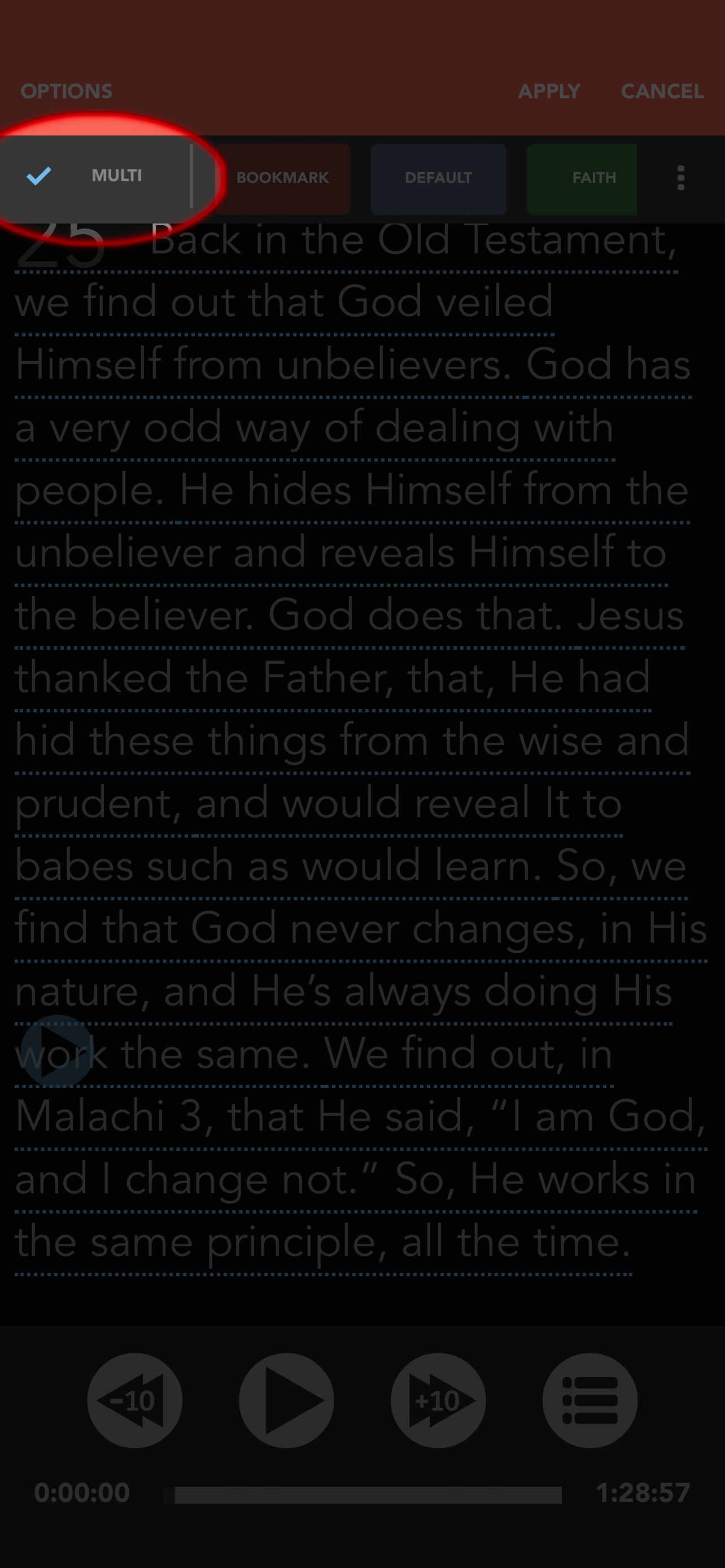Cancel the highlighting mode
Image resolution: width=725 pixels, height=1568 pixels.
pos(662,91)
